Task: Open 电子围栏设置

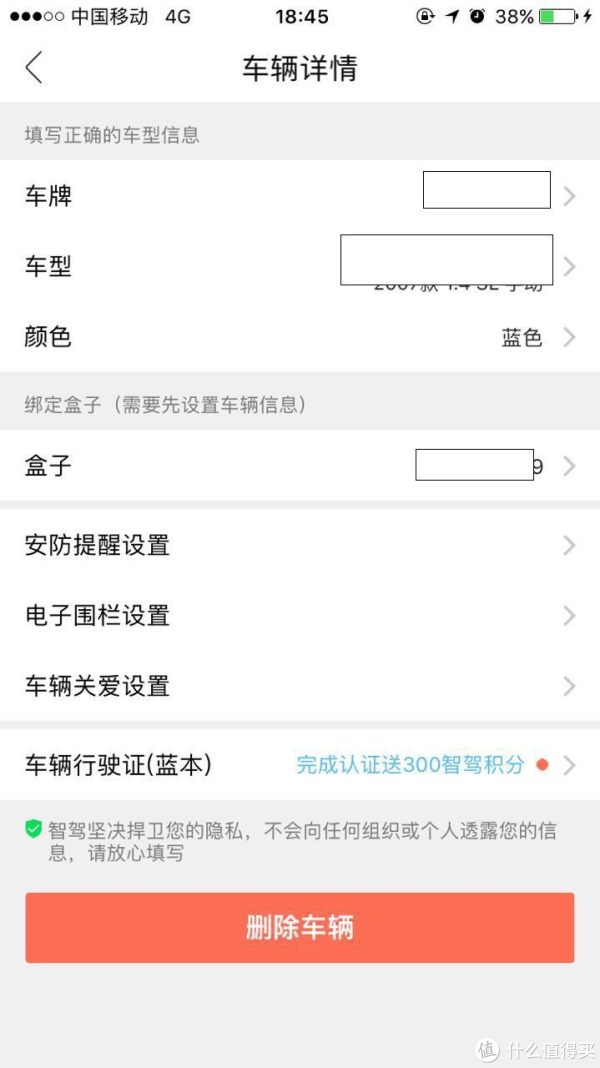Action: click(x=300, y=616)
